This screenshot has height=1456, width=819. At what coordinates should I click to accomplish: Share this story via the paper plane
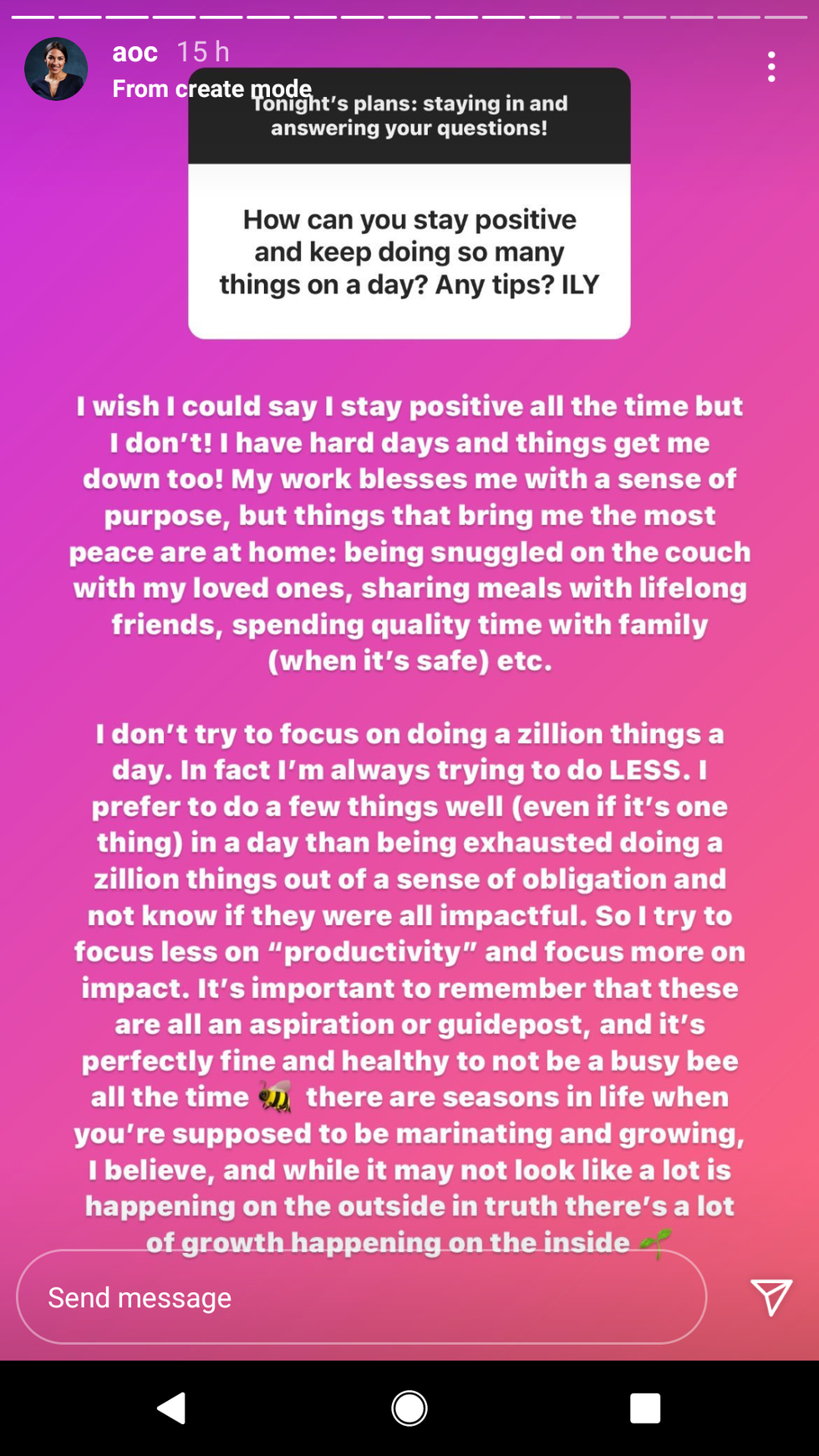tap(771, 1296)
